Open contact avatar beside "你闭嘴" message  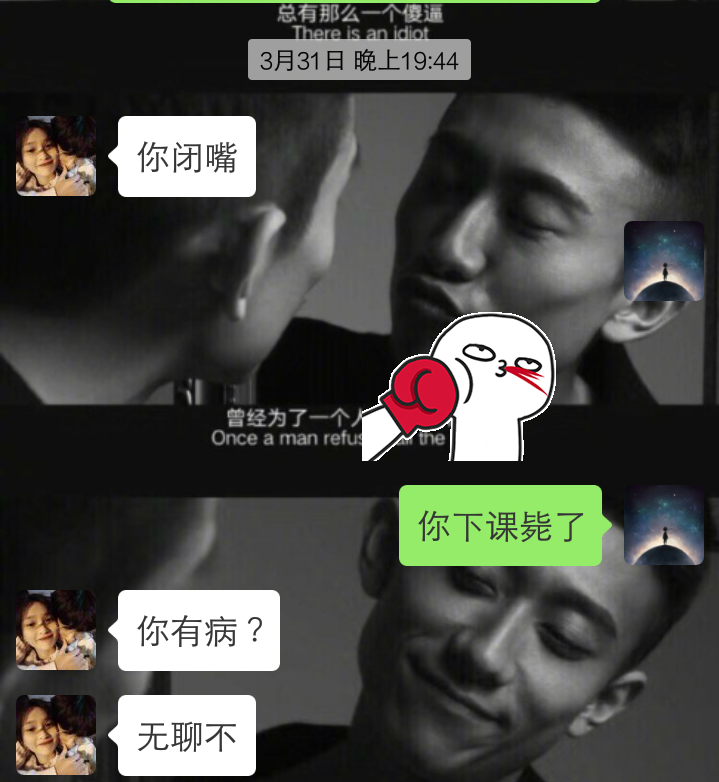[56, 156]
